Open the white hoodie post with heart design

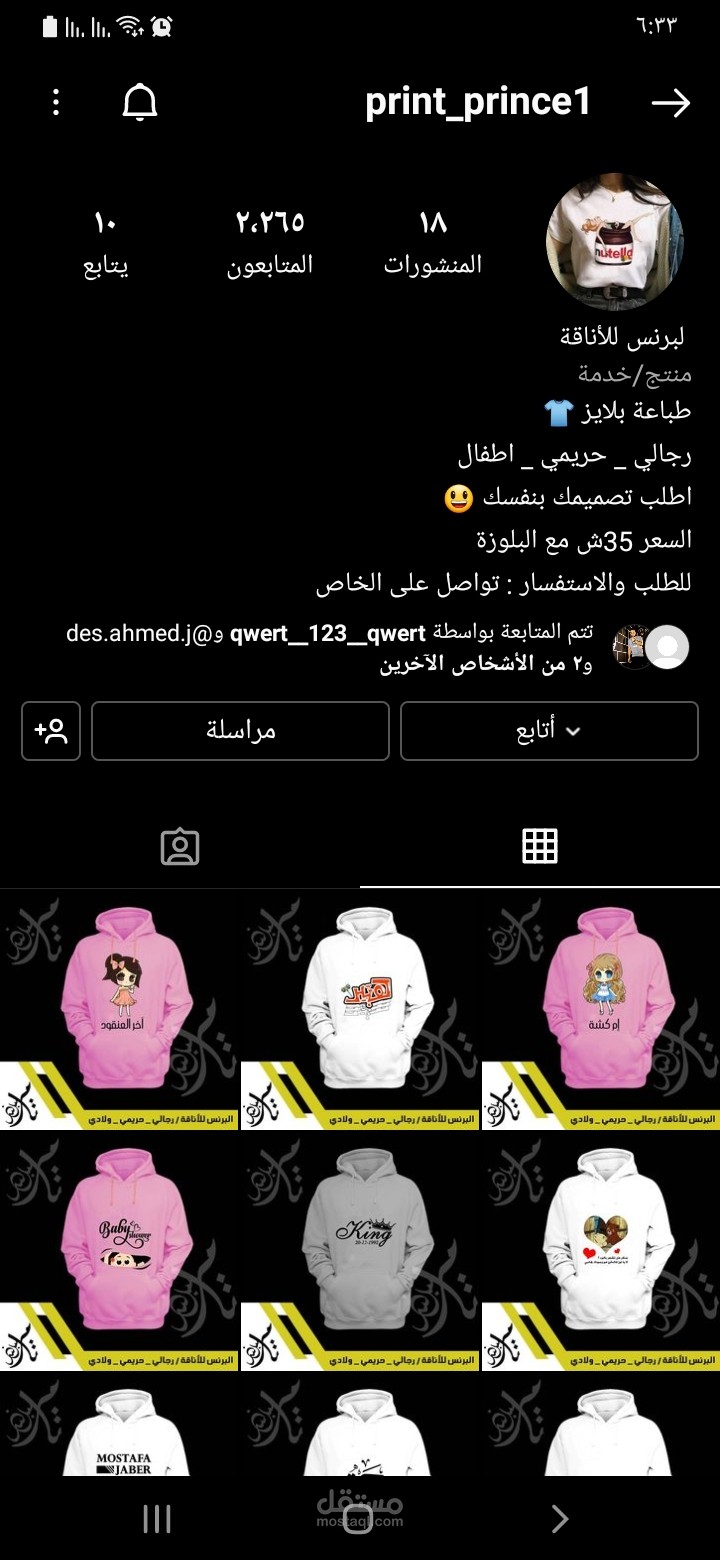[601, 1251]
